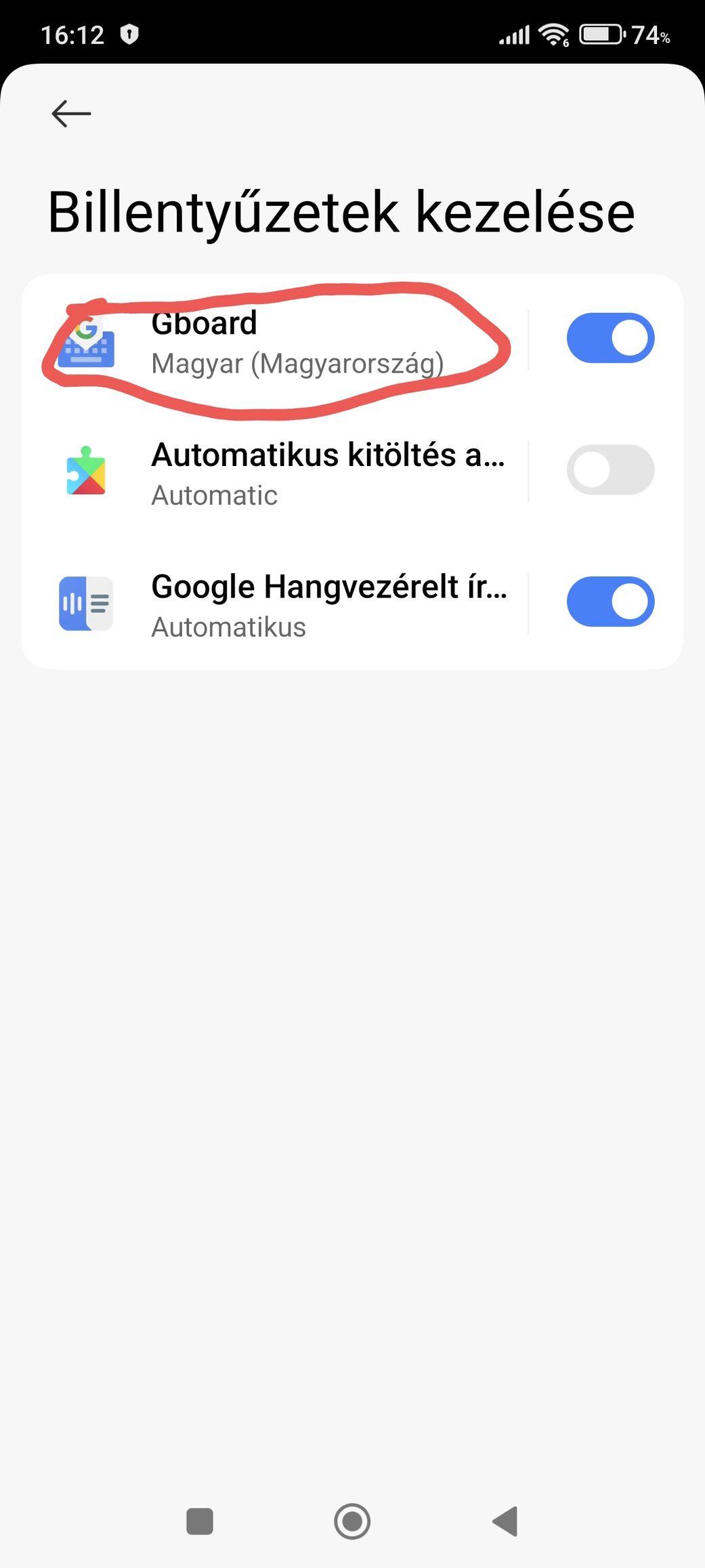
Task: Enable the Automatikus kitöltés switch
Action: pos(610,469)
